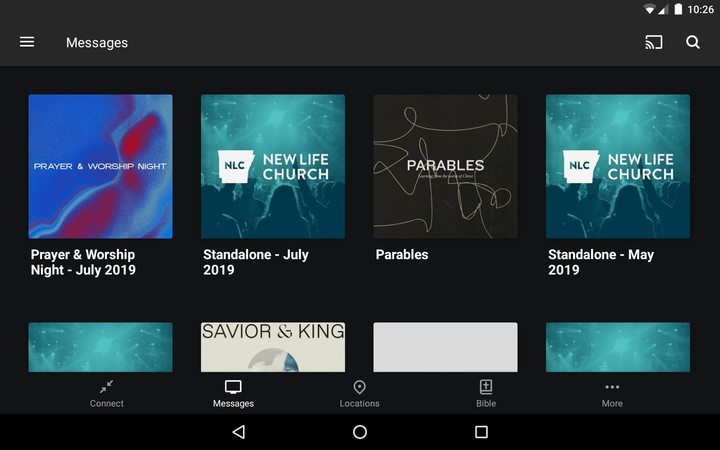720x450 pixels.
Task: Go to the system home screen
Action: coord(360,432)
